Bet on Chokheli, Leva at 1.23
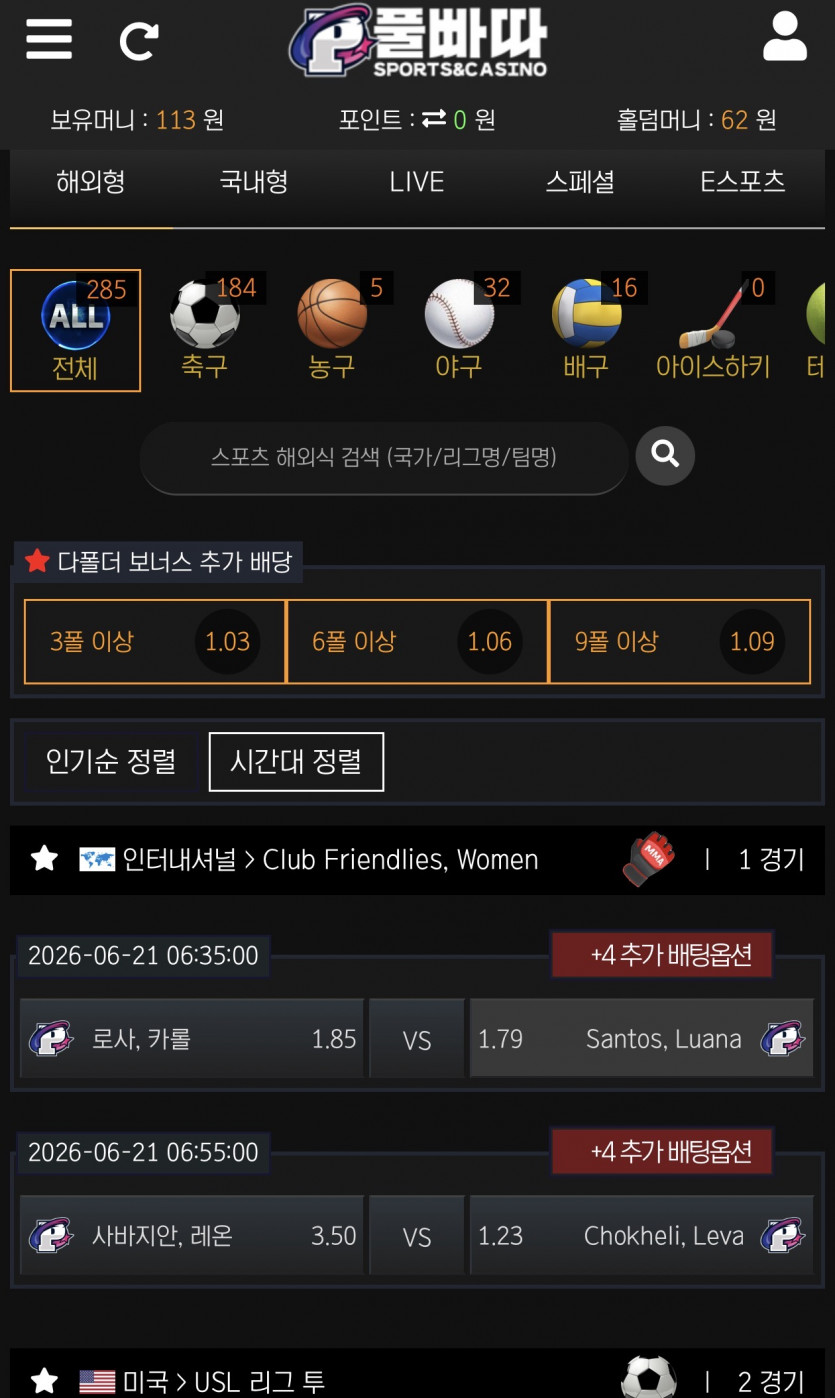Image resolution: width=835 pixels, height=1398 pixels. pyautogui.click(x=641, y=1236)
